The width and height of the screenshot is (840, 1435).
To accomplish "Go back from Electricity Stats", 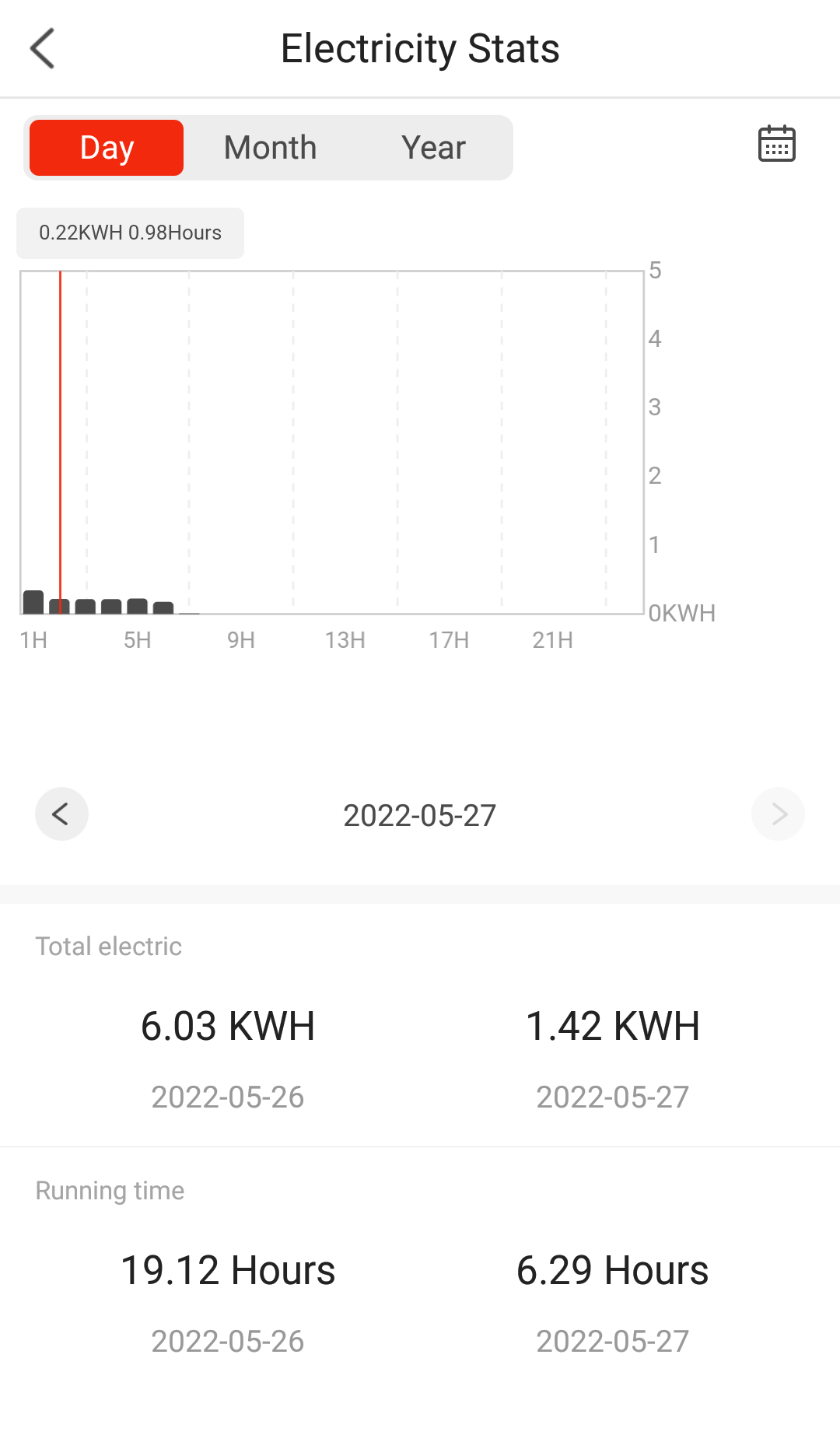I will pos(43,48).
